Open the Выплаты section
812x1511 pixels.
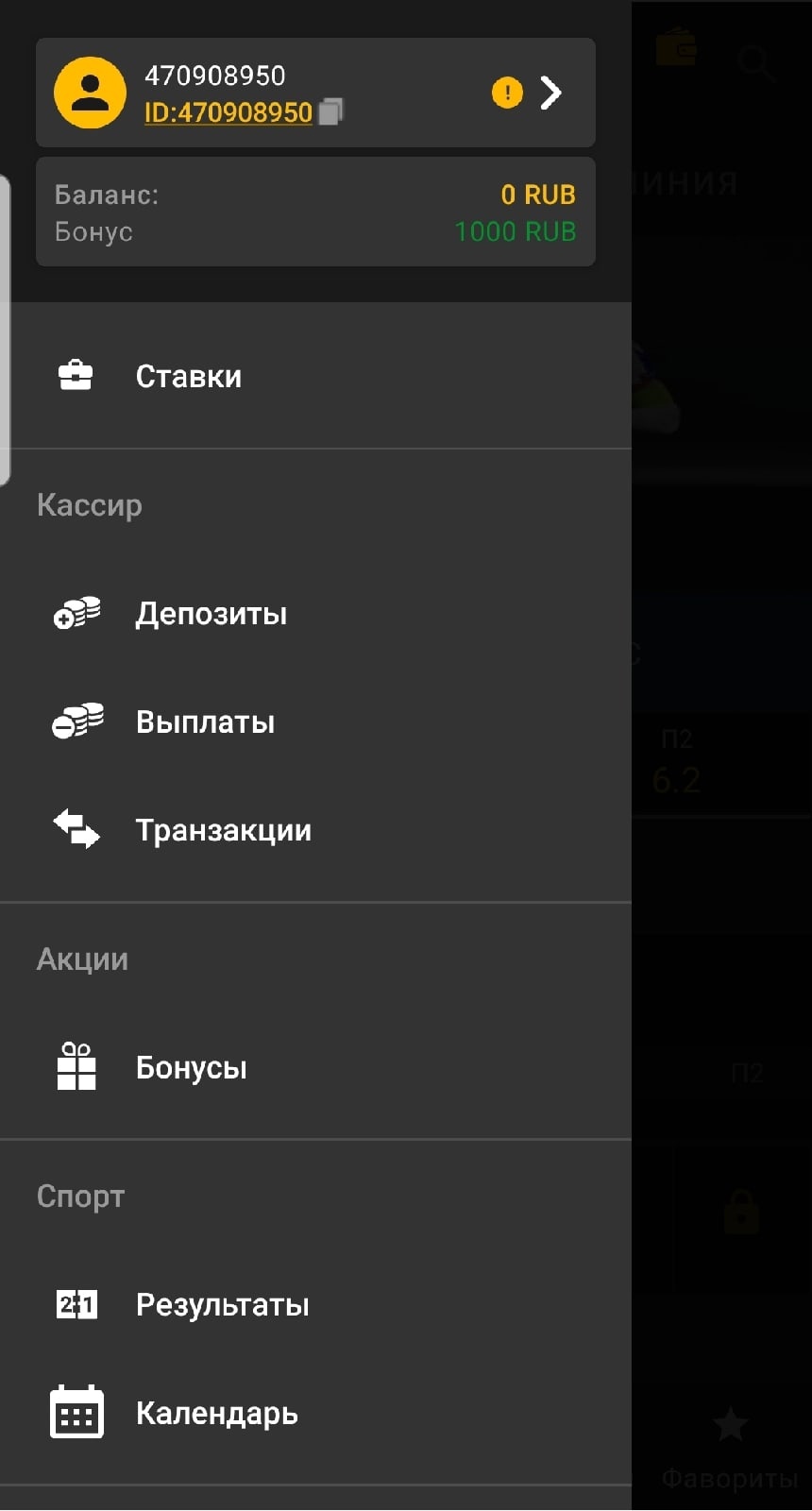[x=205, y=722]
